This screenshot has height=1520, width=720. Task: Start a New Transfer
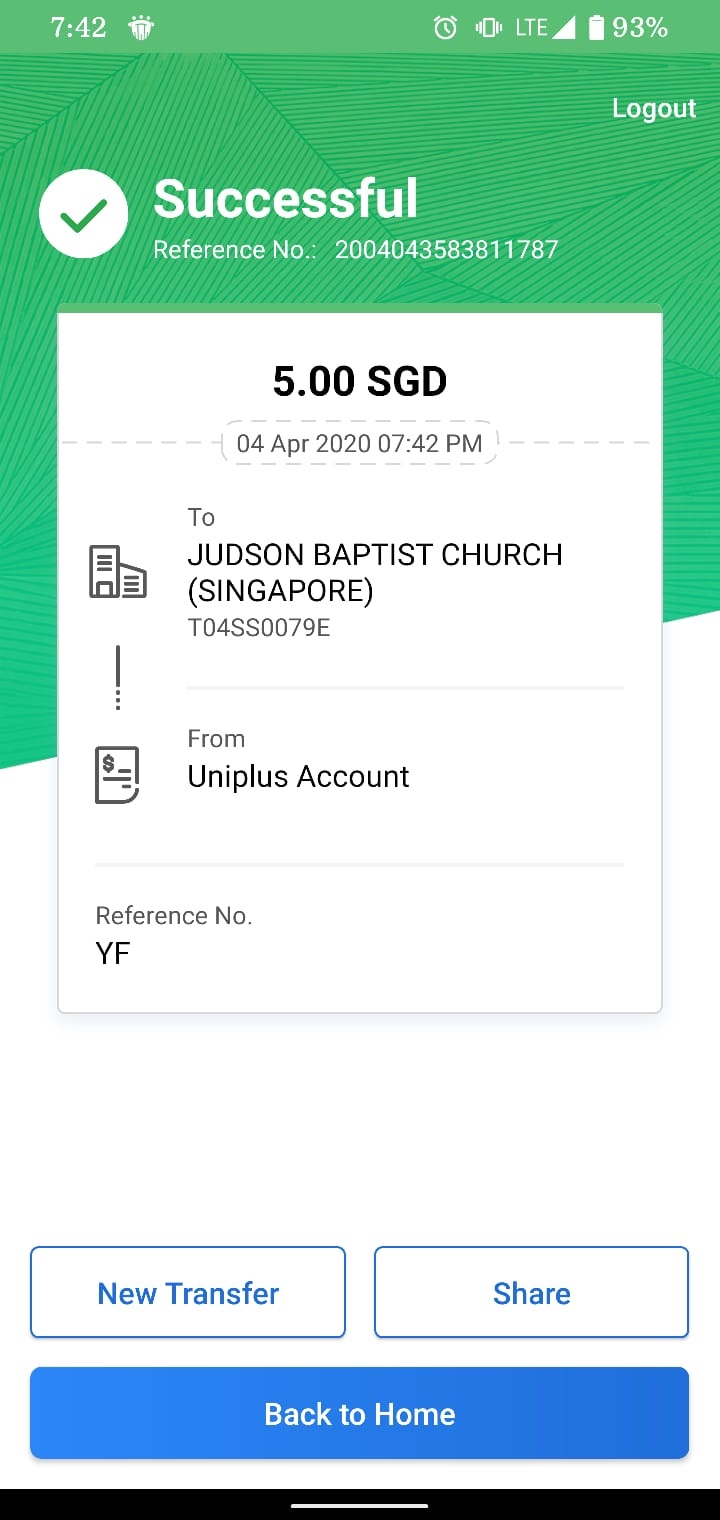pyautogui.click(x=188, y=1292)
